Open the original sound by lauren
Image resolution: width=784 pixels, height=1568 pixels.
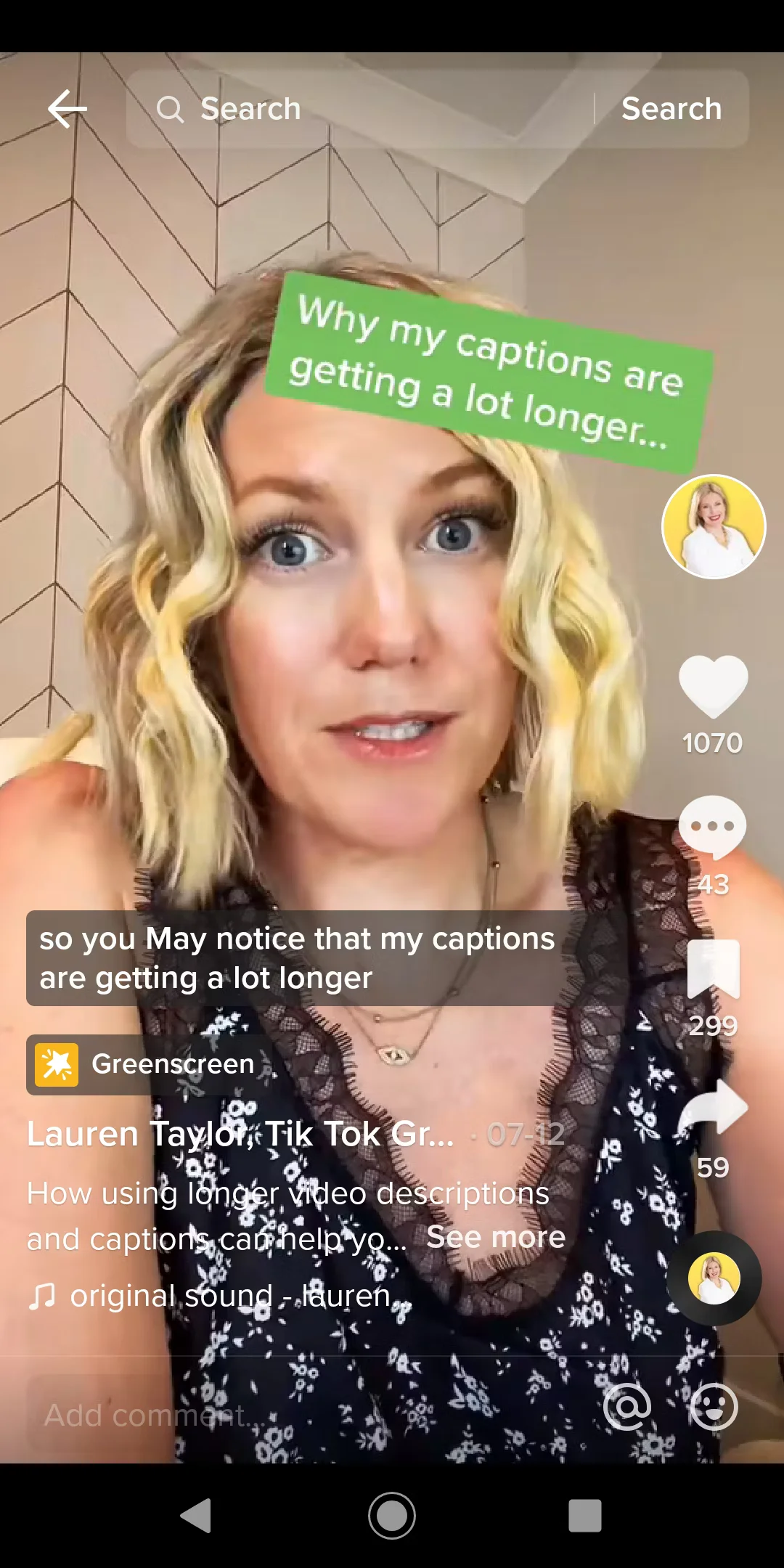[218, 1296]
